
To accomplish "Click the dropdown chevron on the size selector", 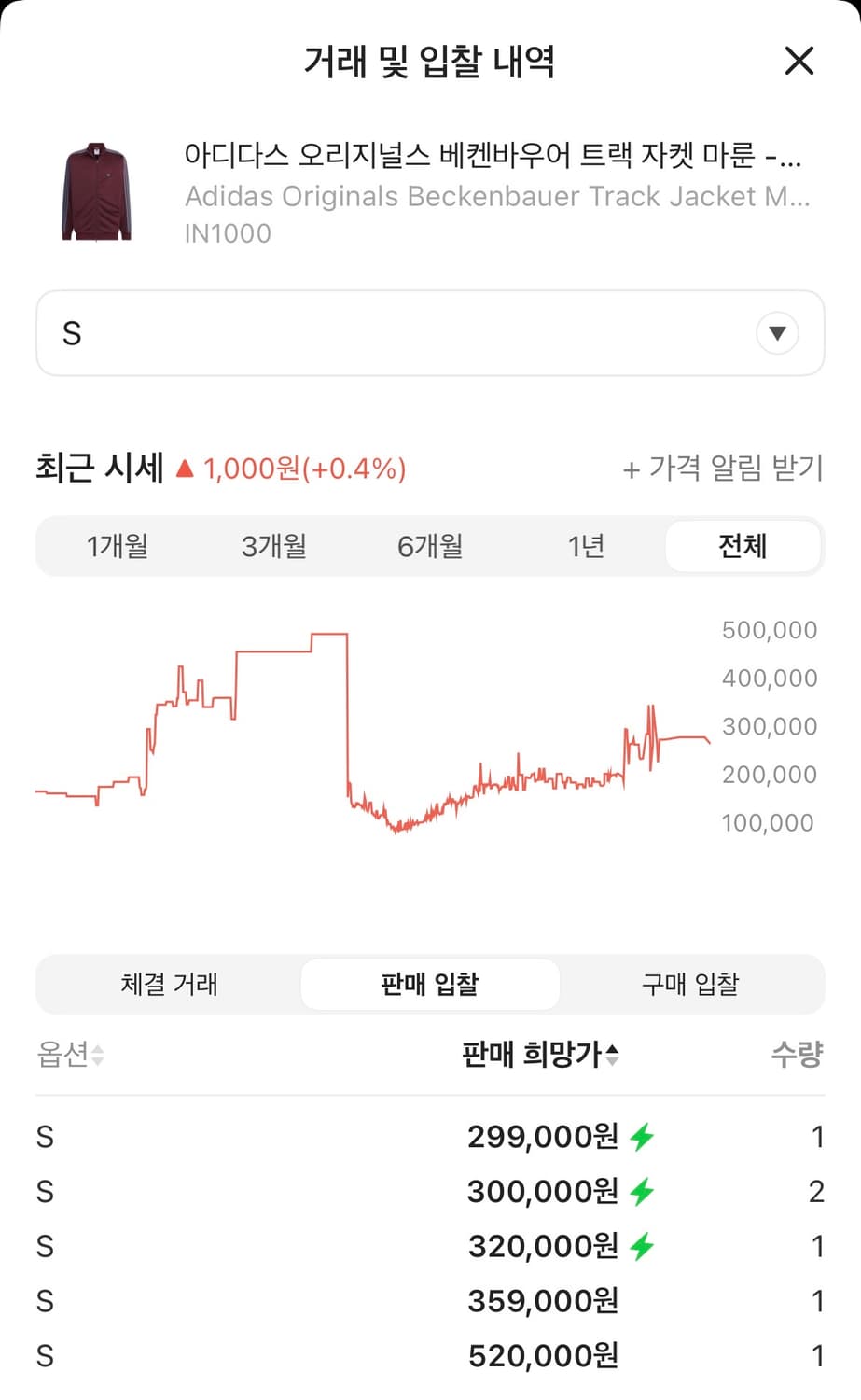I will [777, 332].
